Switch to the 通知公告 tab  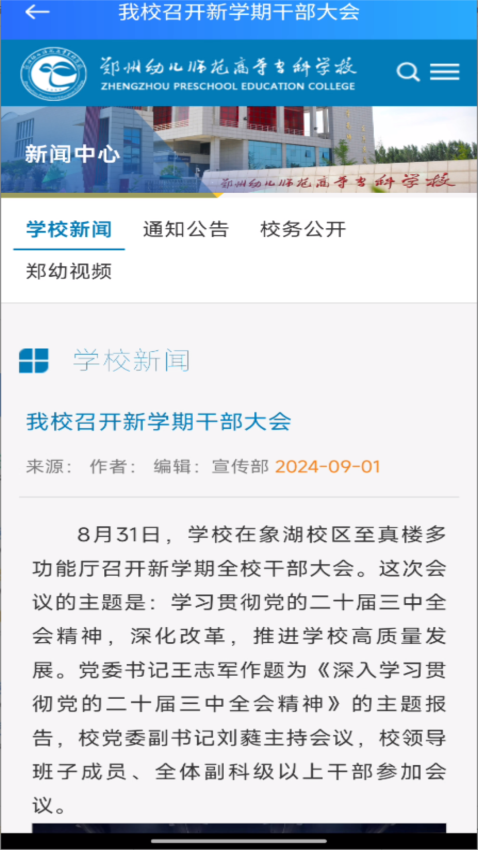pos(186,229)
